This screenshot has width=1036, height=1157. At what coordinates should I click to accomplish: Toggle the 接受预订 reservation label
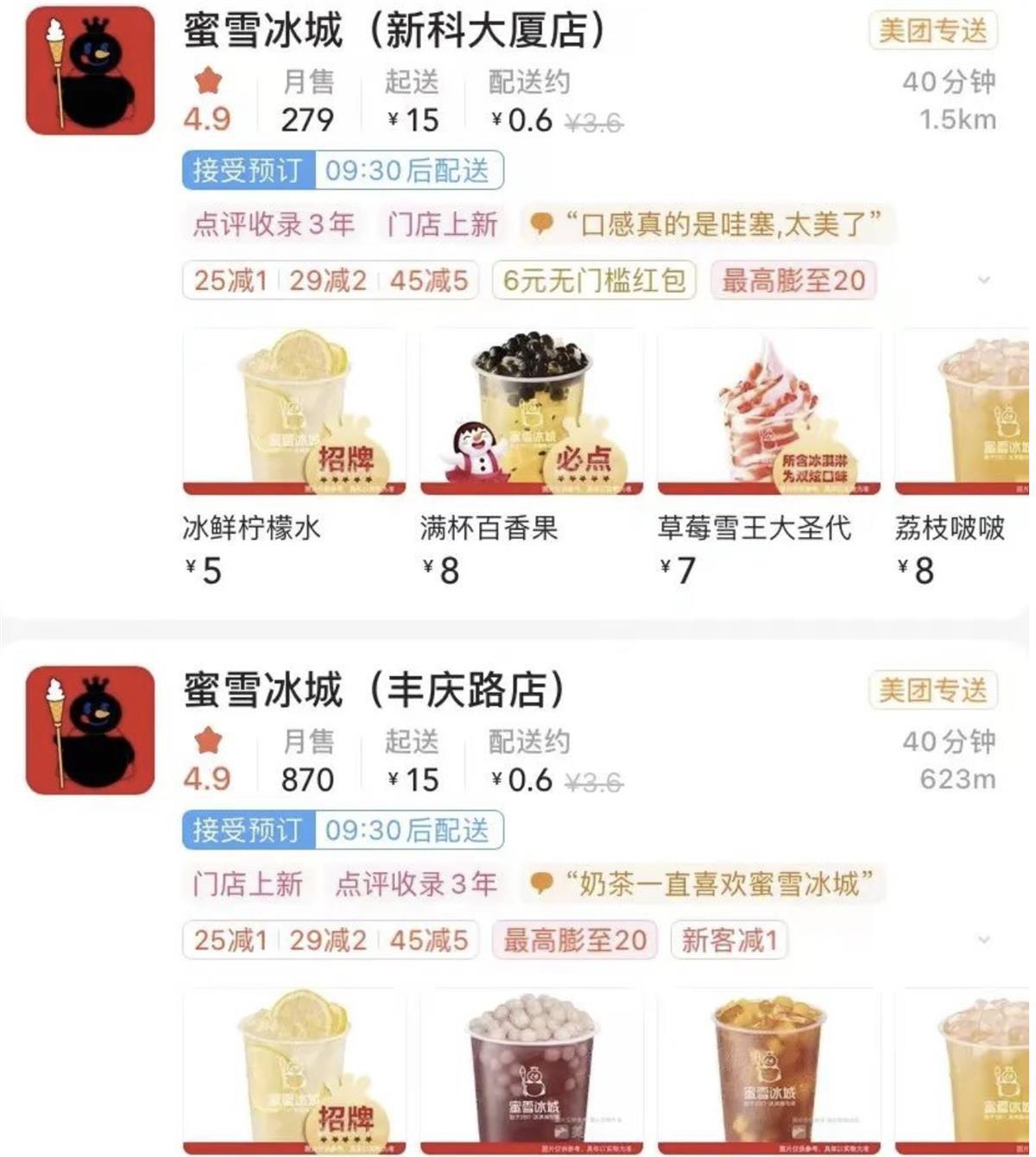[x=247, y=171]
